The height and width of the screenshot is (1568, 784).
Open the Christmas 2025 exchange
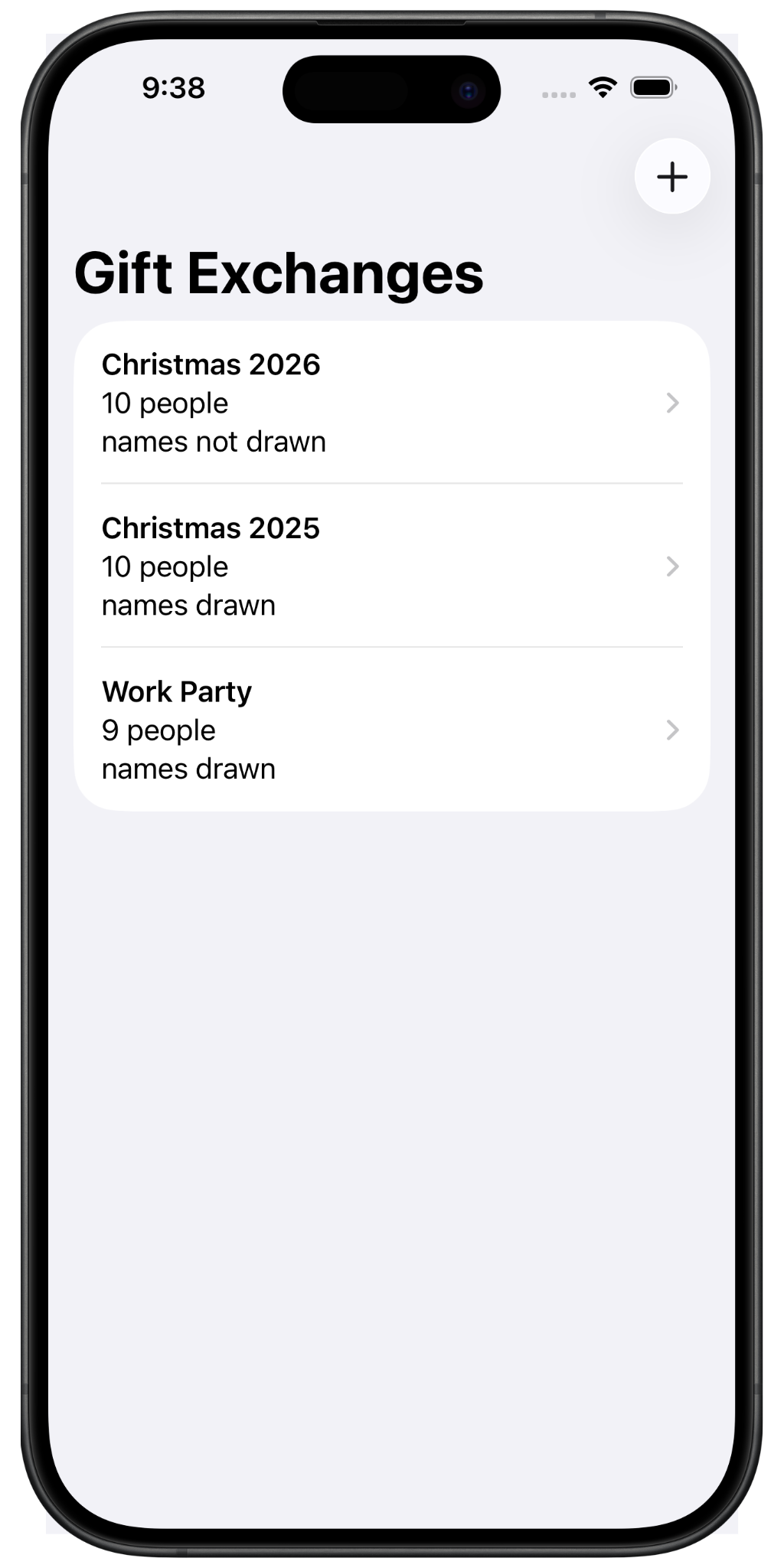pos(391,566)
